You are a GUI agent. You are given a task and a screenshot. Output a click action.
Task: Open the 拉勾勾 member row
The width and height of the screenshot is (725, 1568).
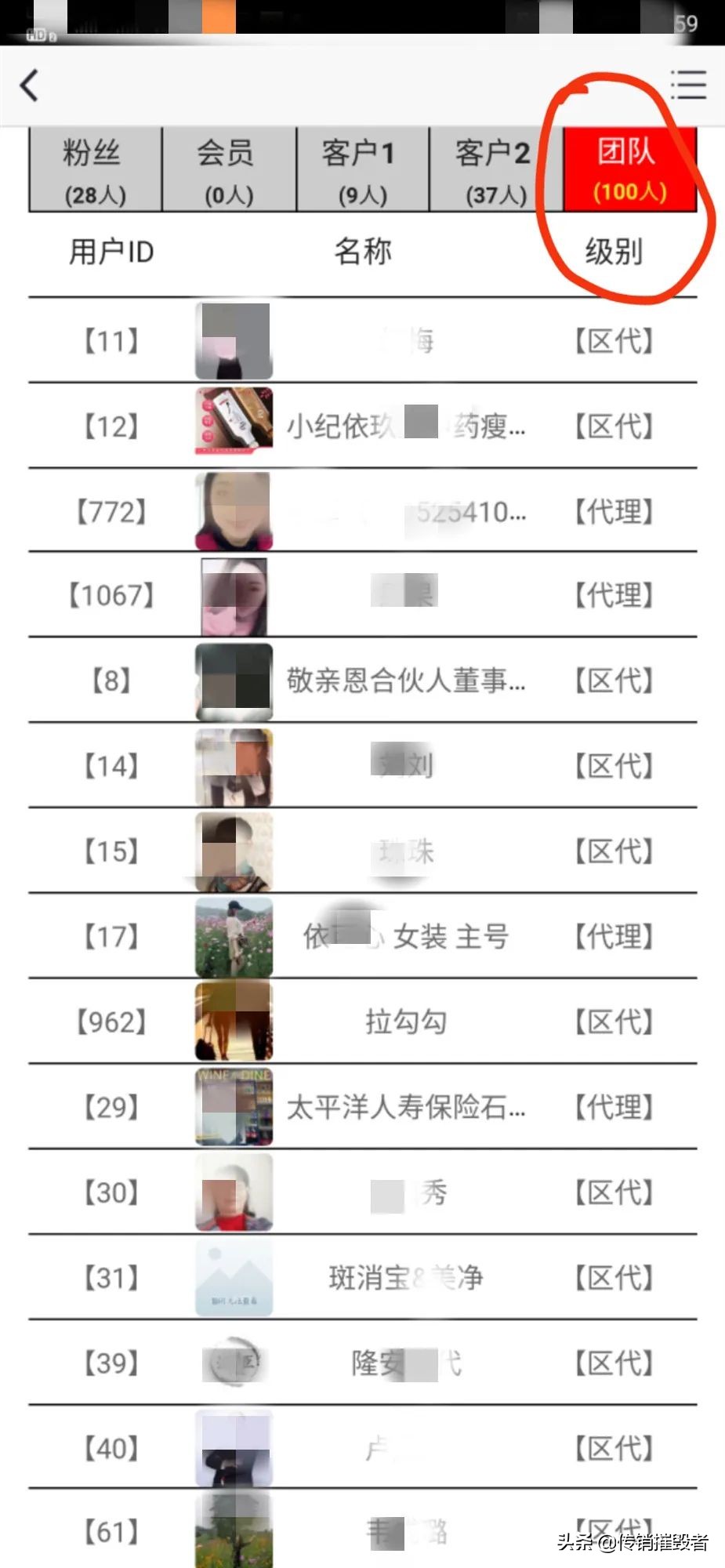point(362,1022)
